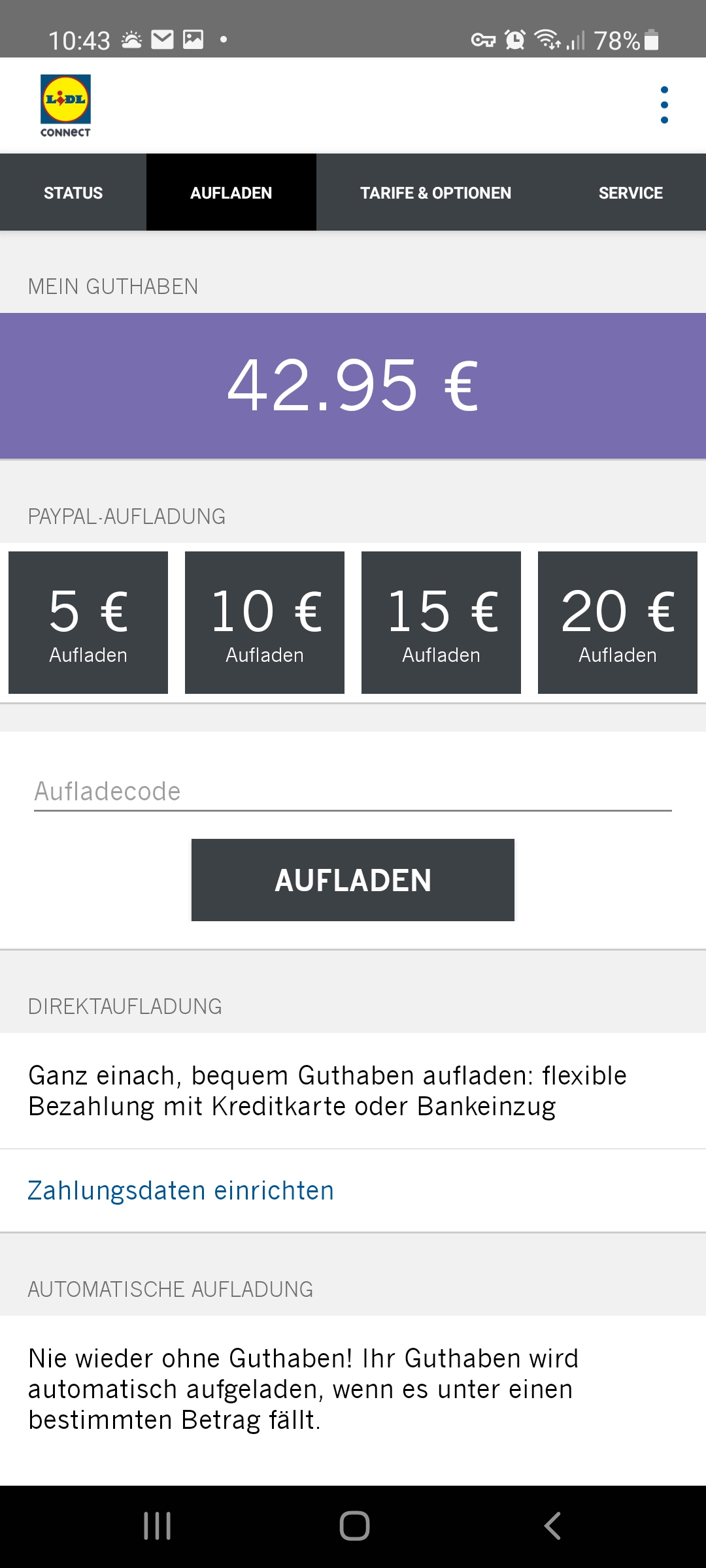Return to the phone home screen
Viewport: 706px width, 1568px height.
click(354, 1526)
